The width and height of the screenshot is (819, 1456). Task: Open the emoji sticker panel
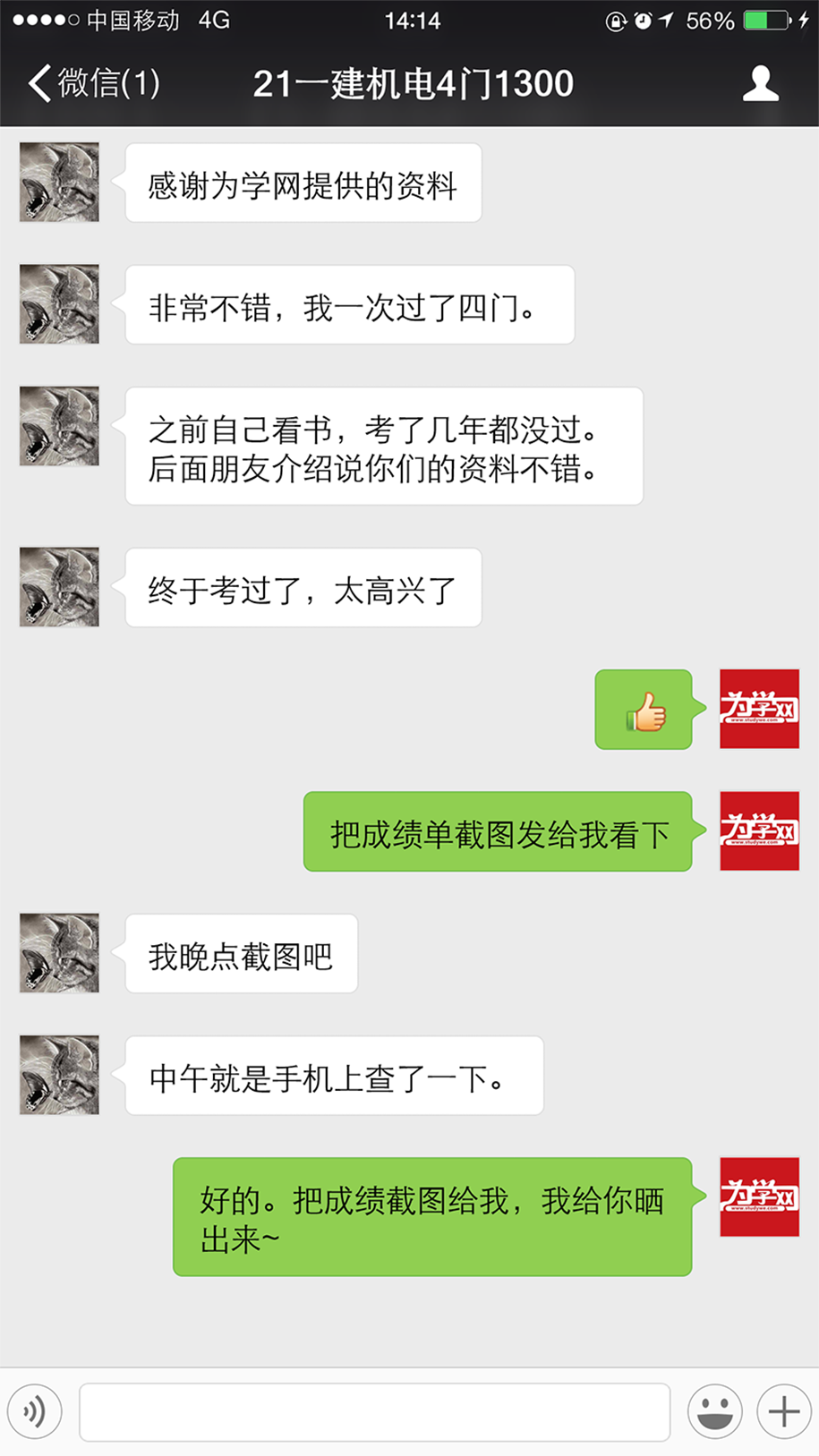tap(714, 1412)
